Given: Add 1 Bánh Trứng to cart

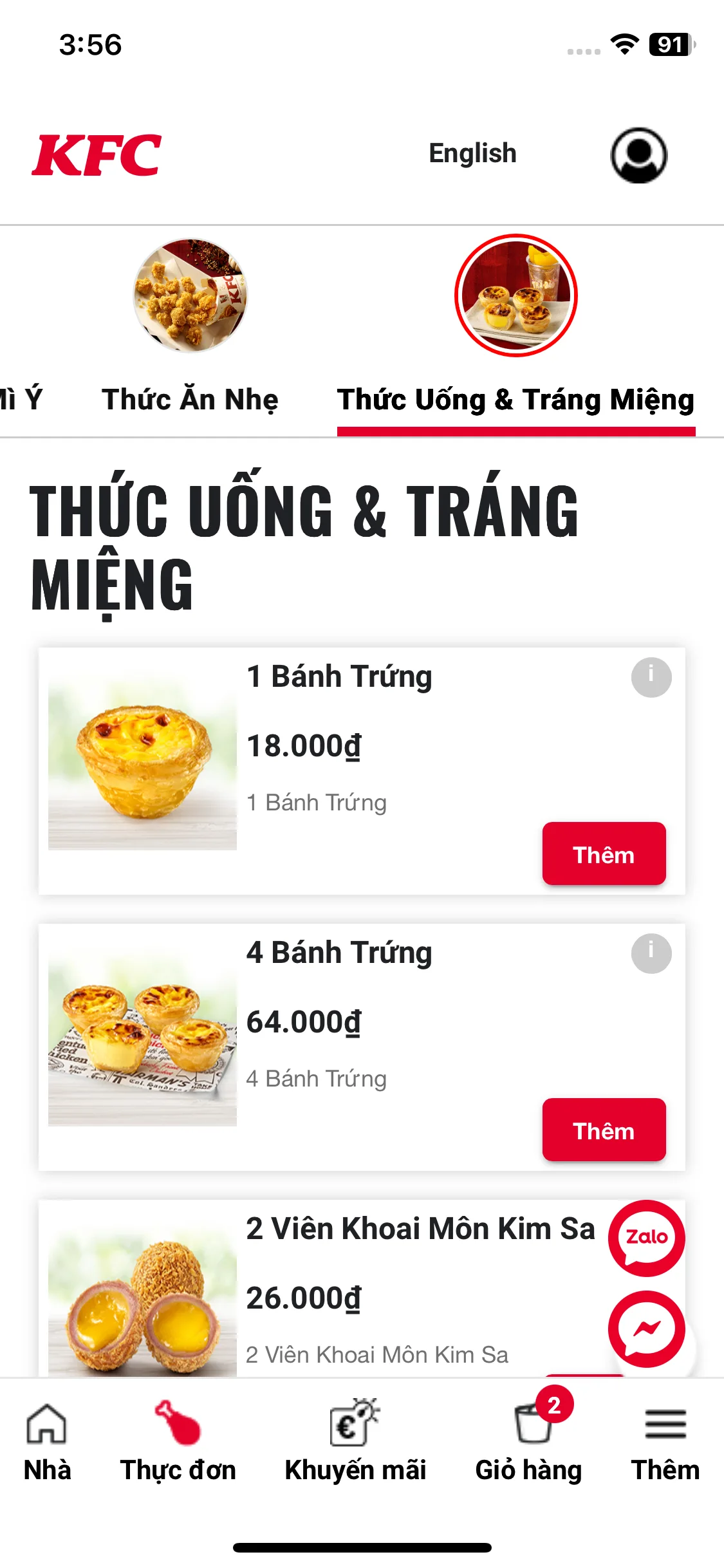Looking at the screenshot, I should point(604,854).
